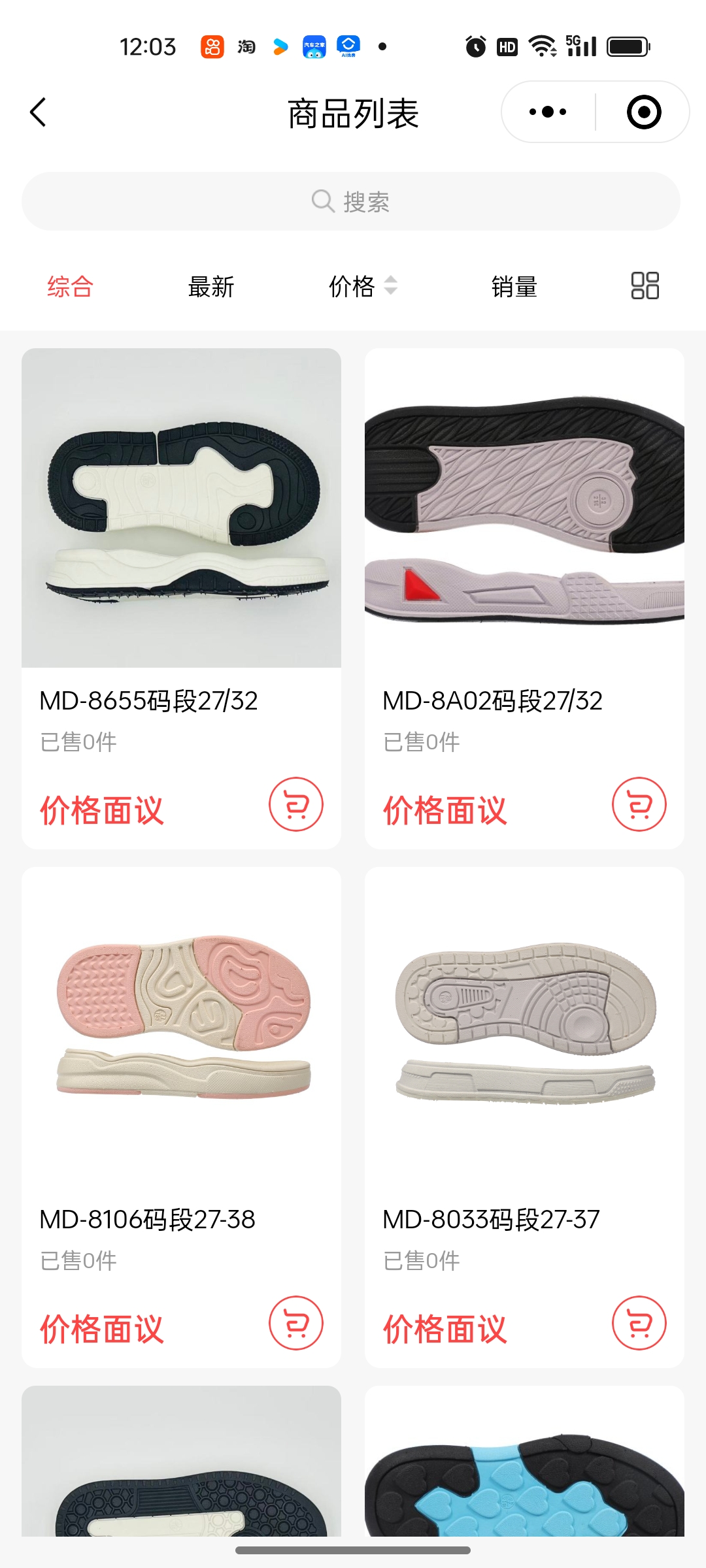Go back using the top-left arrow
Screen dimensions: 706x1568
tap(39, 112)
